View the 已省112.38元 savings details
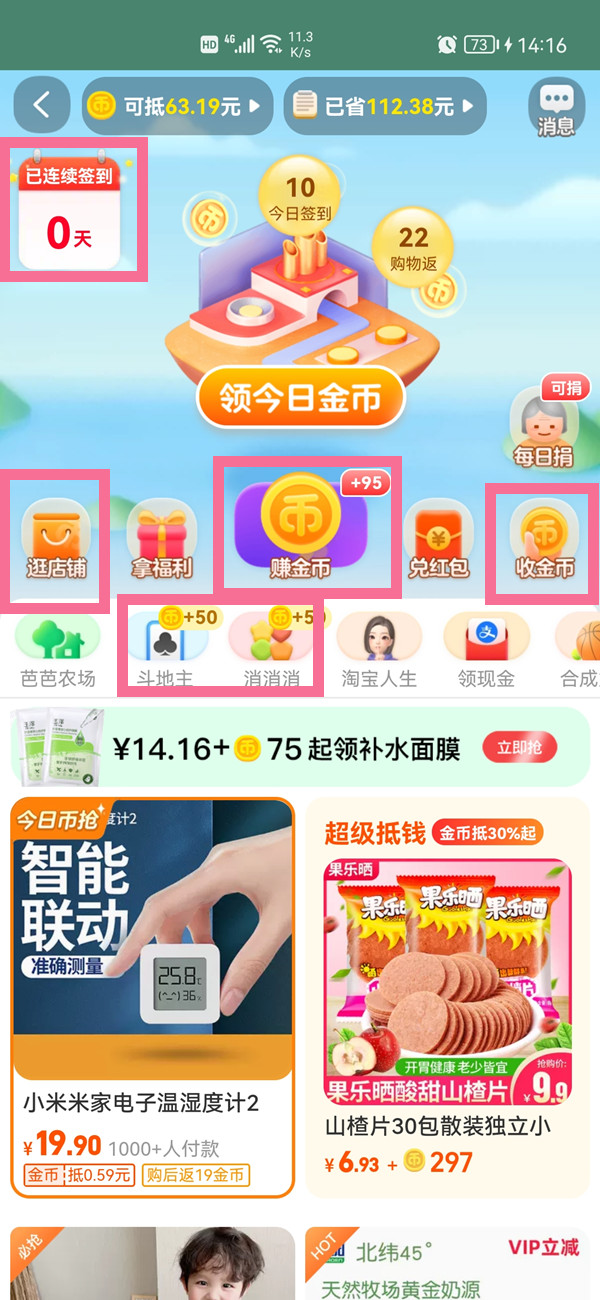Viewport: 600px width, 1300px height. [384, 106]
